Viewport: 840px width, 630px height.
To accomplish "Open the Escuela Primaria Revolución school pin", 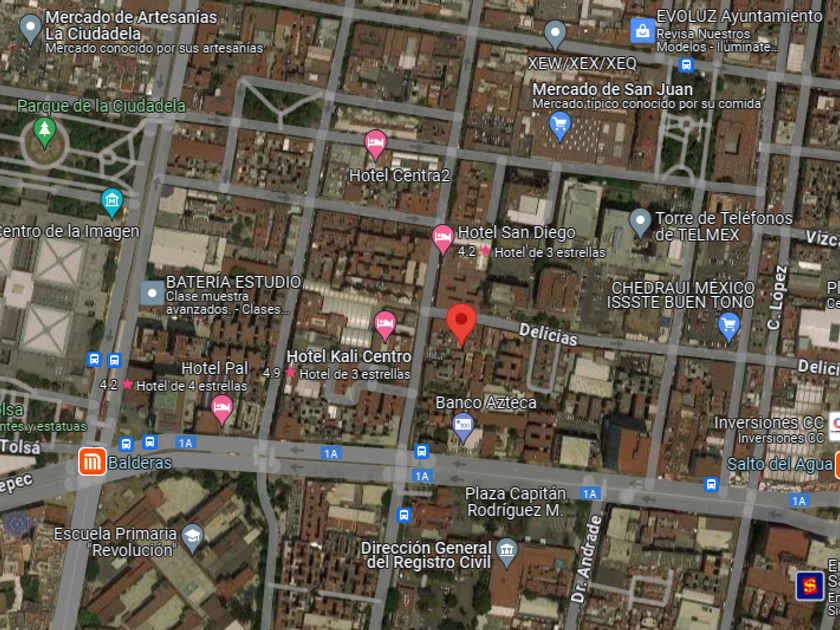I will [192, 538].
